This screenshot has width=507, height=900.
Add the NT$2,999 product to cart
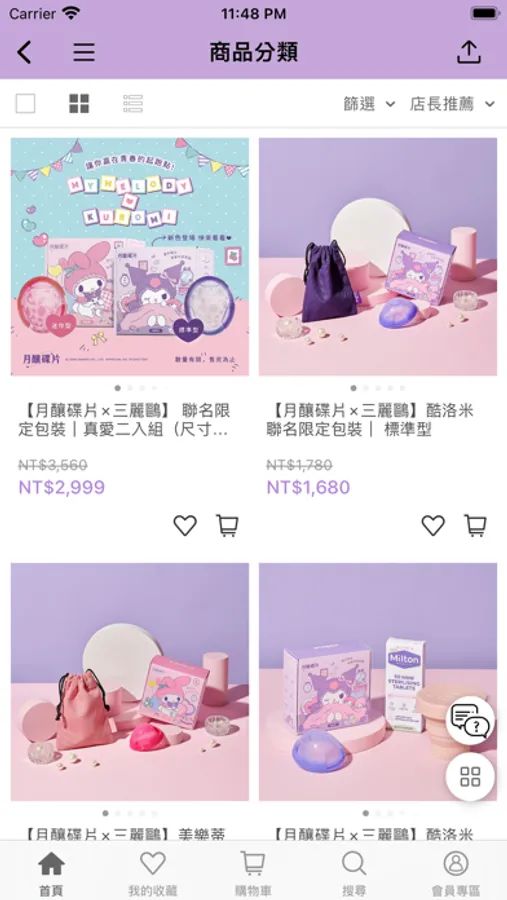[x=227, y=526]
